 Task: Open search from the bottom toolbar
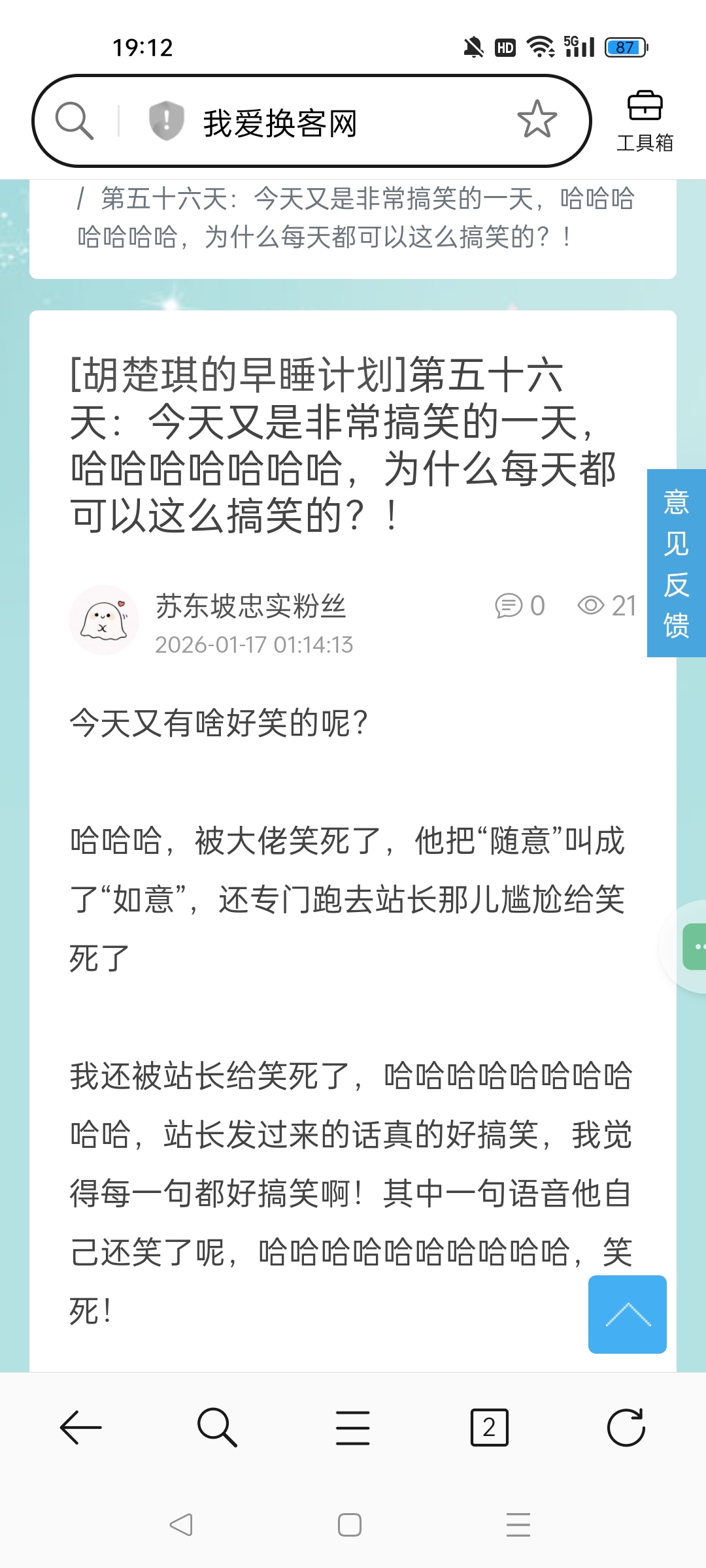point(217,1428)
